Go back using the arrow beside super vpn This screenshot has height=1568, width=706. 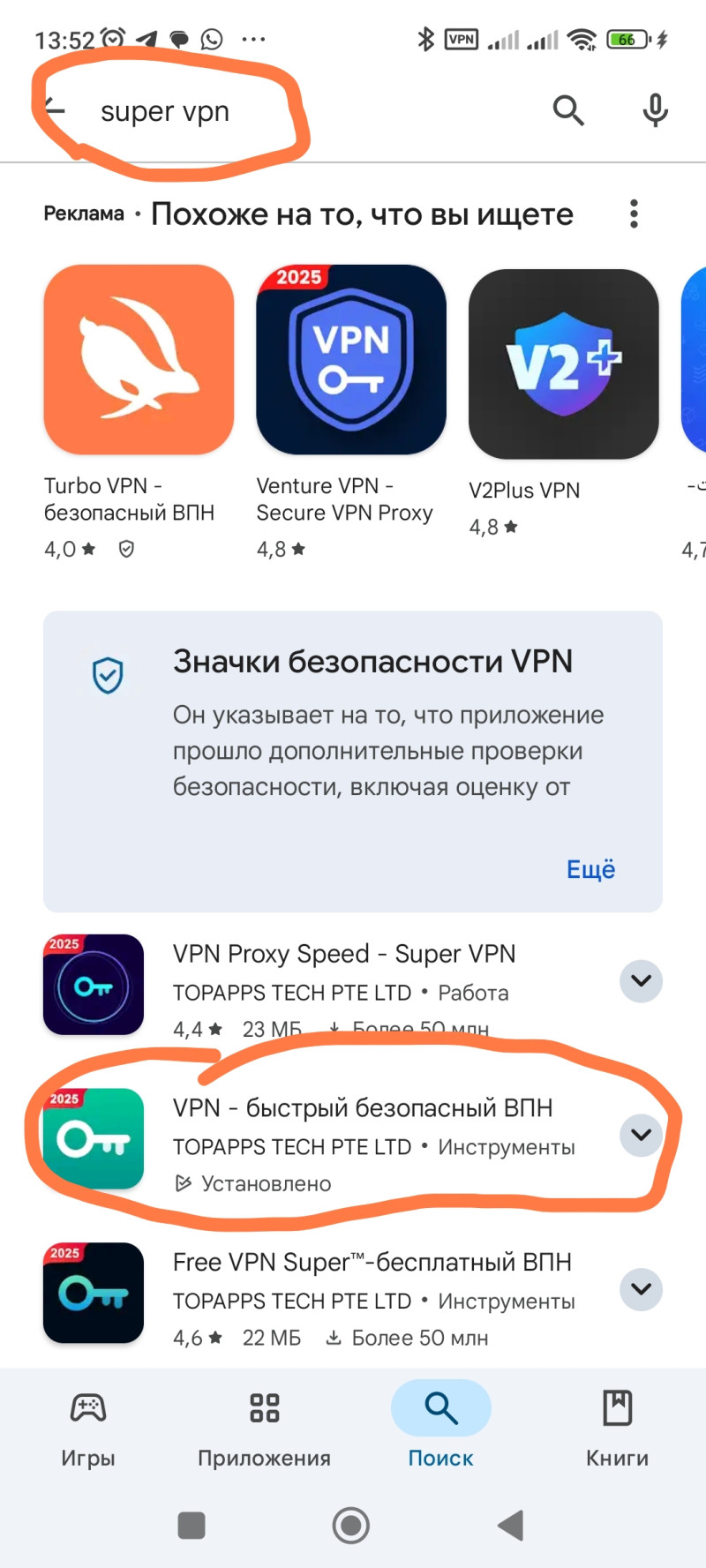(55, 109)
